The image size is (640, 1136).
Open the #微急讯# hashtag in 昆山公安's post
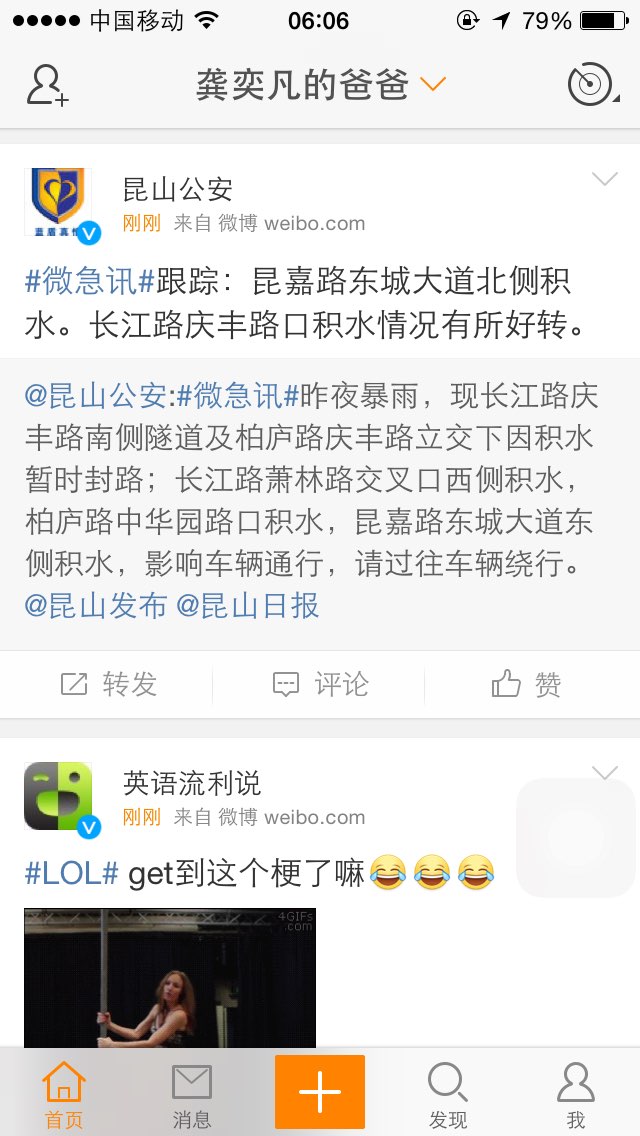(90, 281)
